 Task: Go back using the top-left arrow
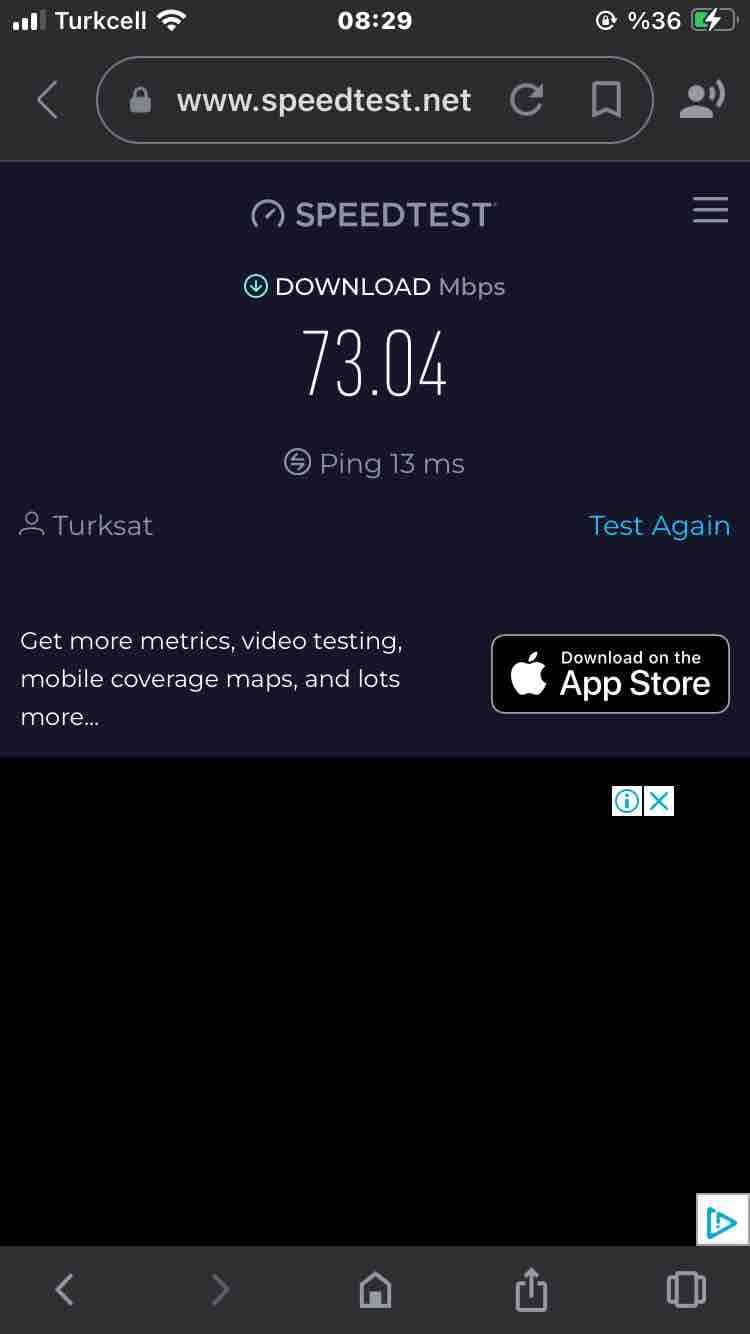coord(47,100)
